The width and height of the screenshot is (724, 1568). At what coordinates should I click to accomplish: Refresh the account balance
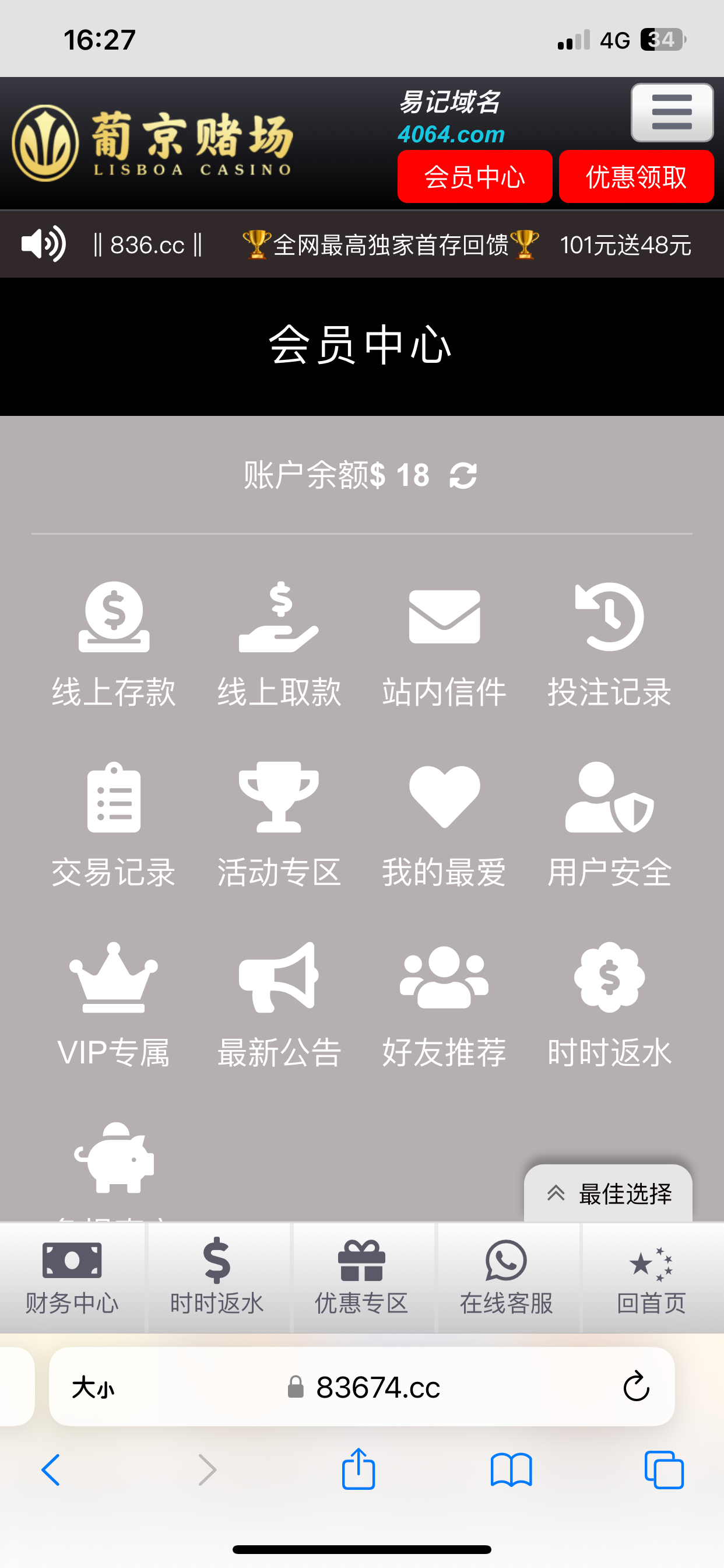pos(463,475)
